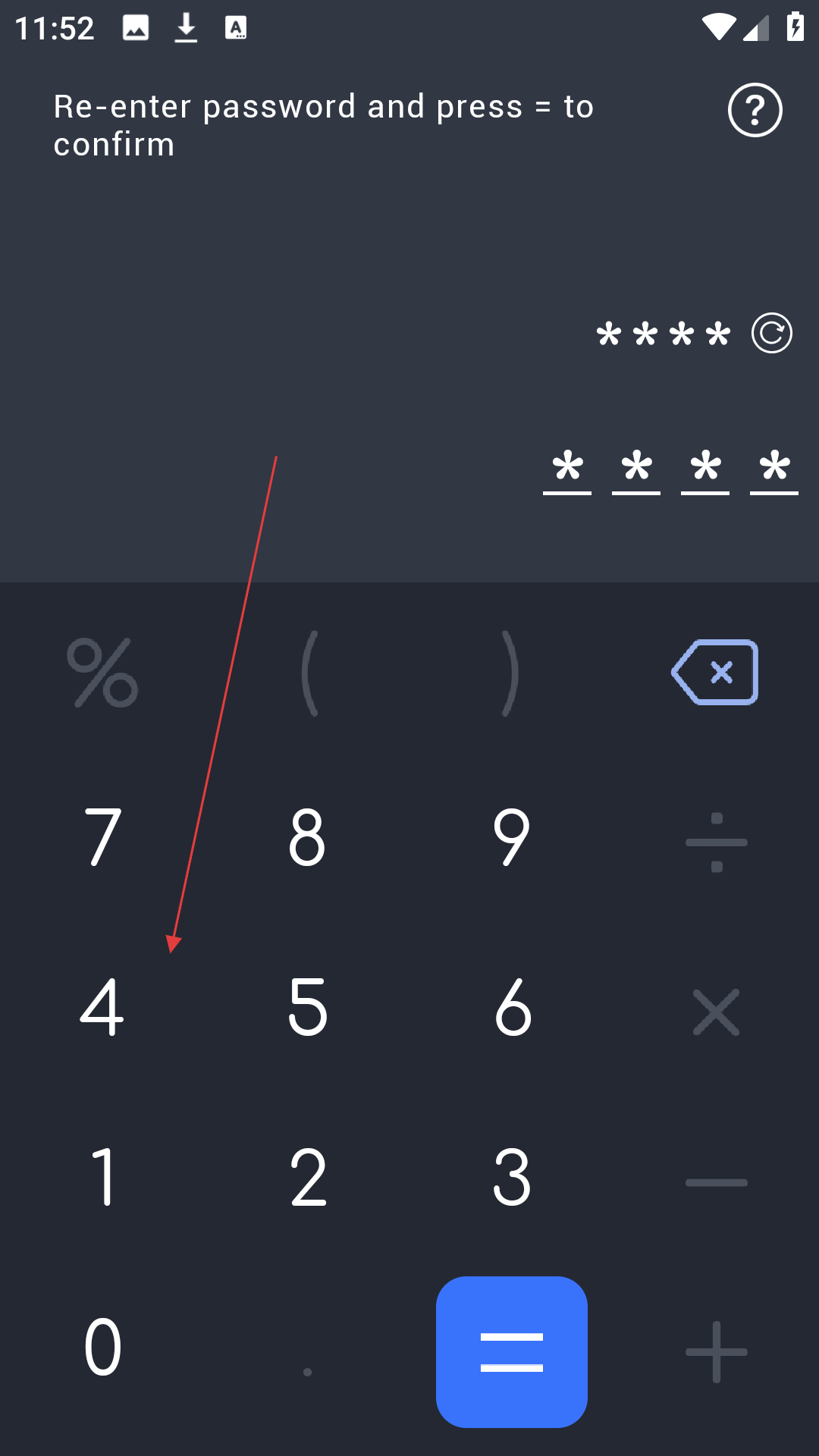Enter digit 1 on the keypad
Viewport: 819px width, 1456px height.
102,1177
